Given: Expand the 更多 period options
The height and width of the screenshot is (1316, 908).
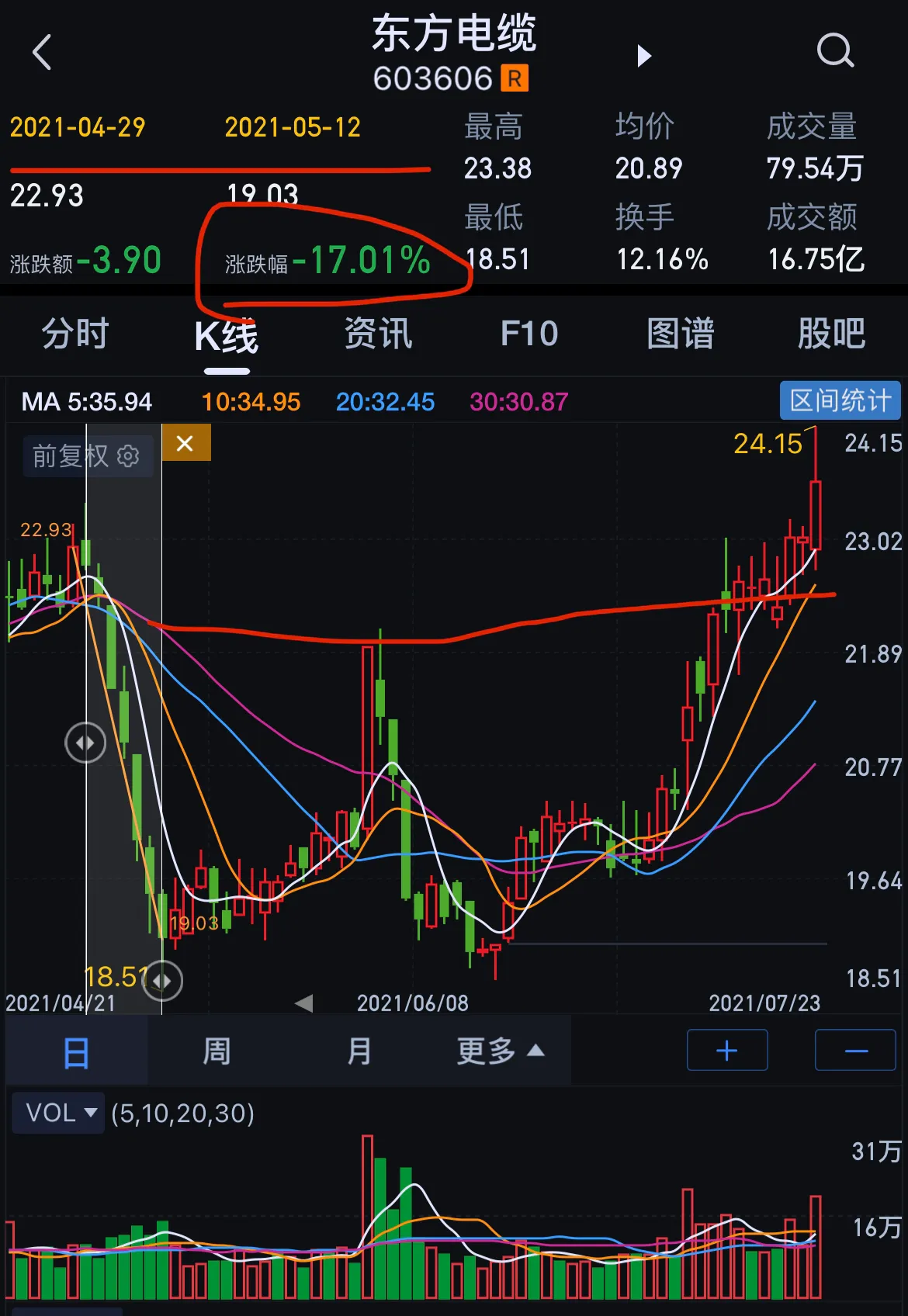Looking at the screenshot, I should tap(500, 1053).
